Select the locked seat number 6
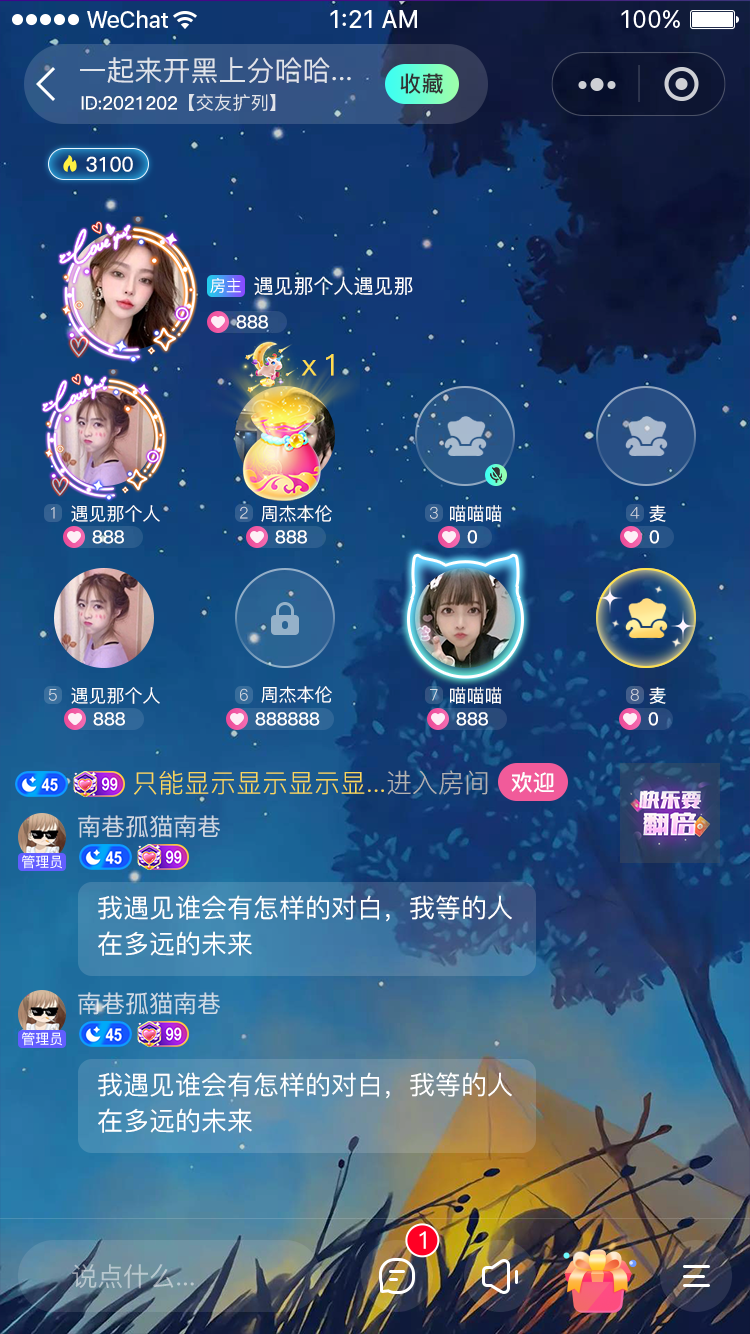The height and width of the screenshot is (1334, 750). point(285,619)
